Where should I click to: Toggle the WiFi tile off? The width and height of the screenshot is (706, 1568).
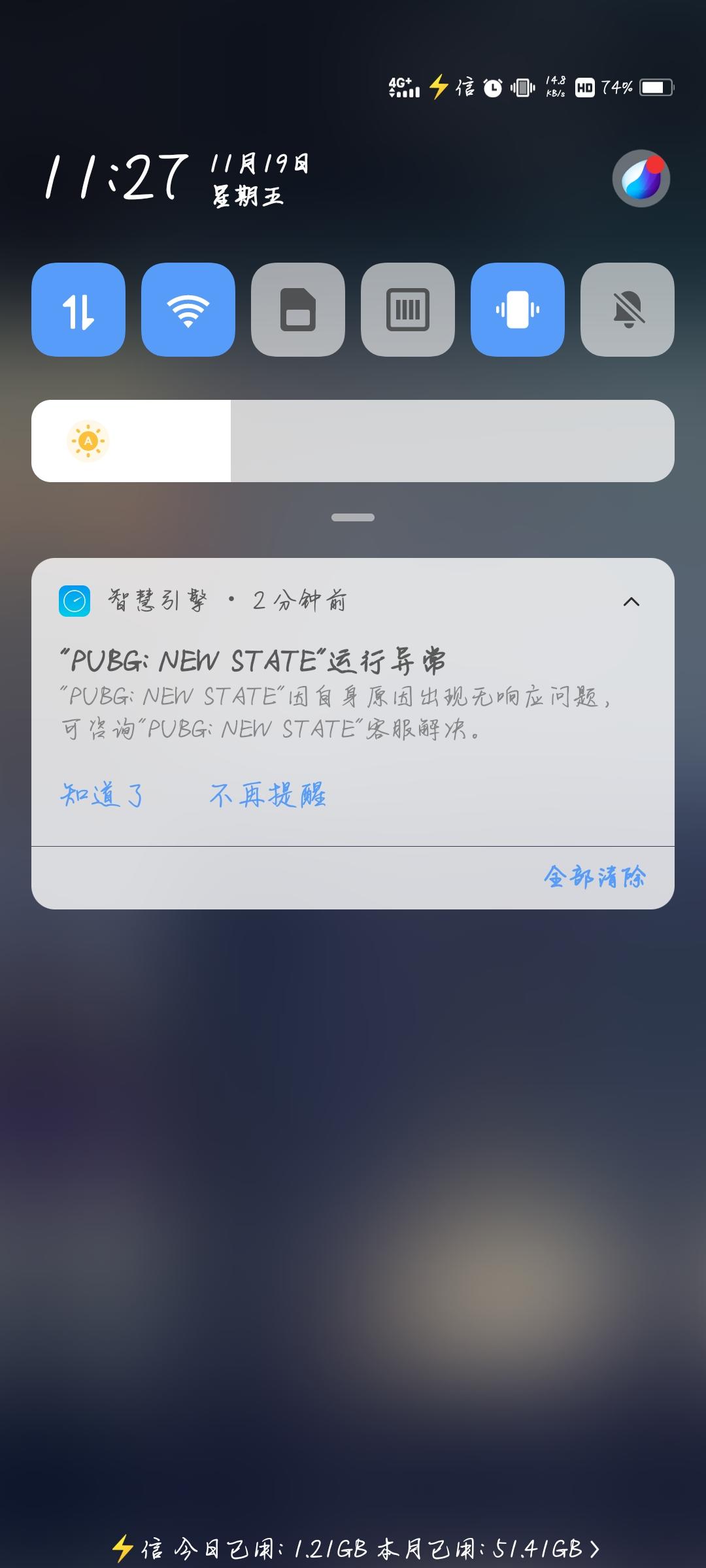click(x=188, y=310)
